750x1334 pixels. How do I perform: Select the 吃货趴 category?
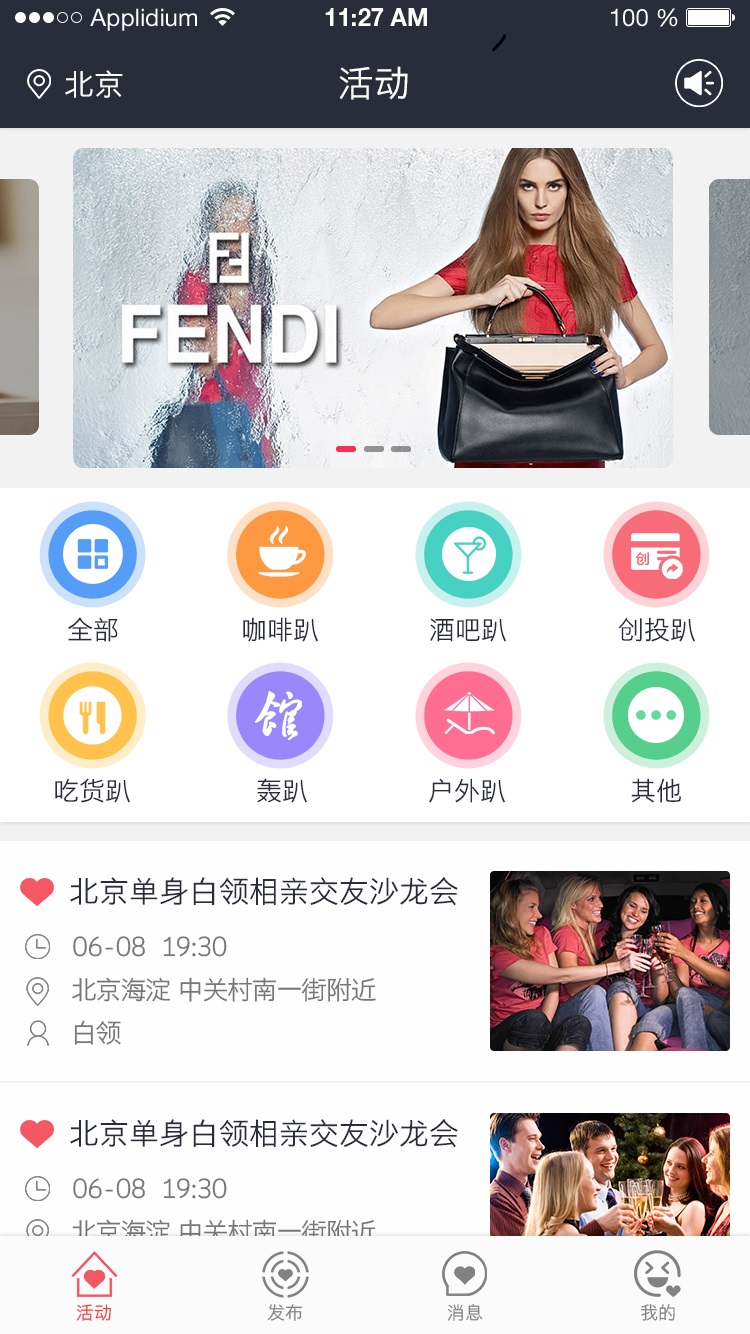(93, 716)
